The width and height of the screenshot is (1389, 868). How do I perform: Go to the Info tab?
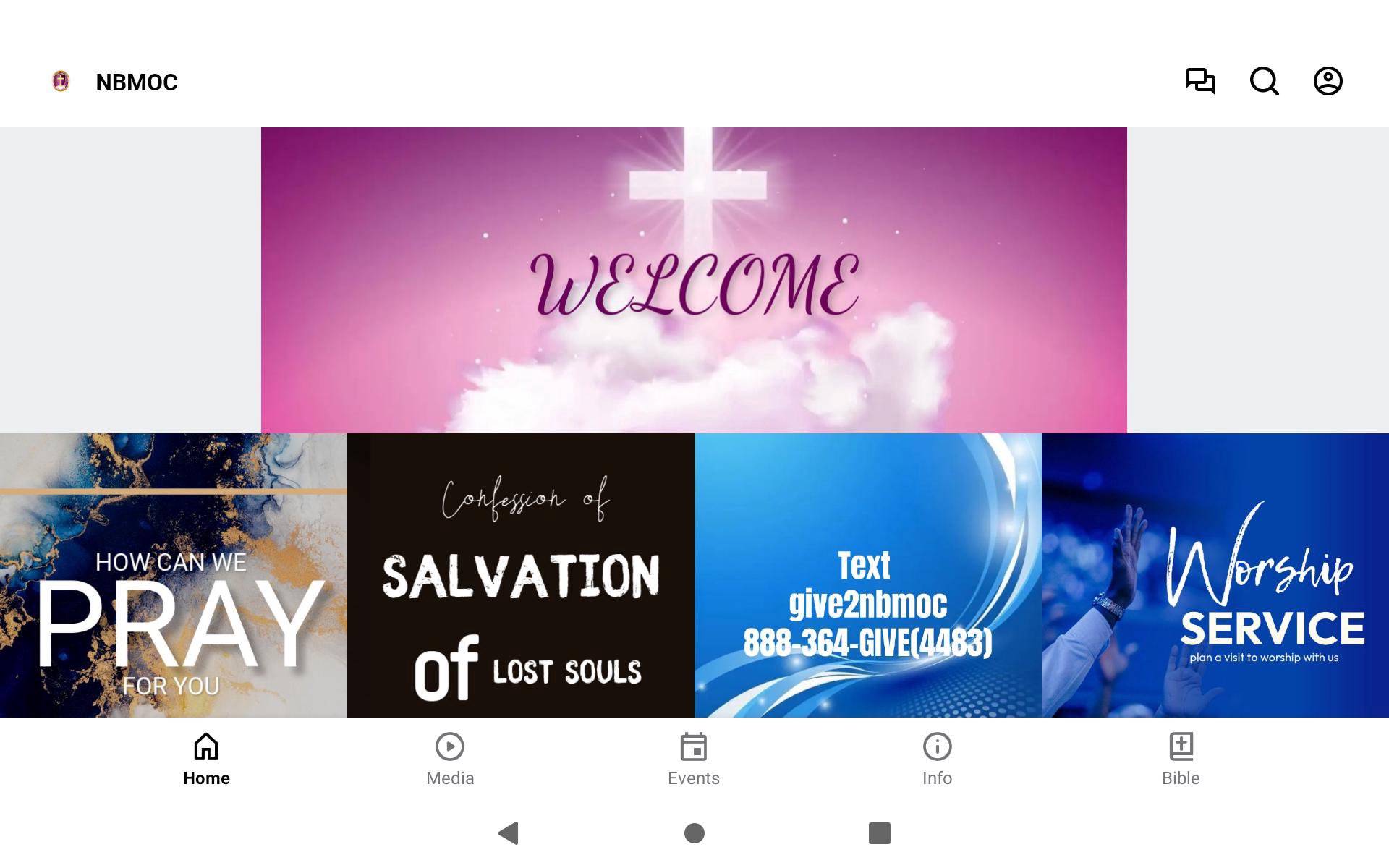(937, 759)
